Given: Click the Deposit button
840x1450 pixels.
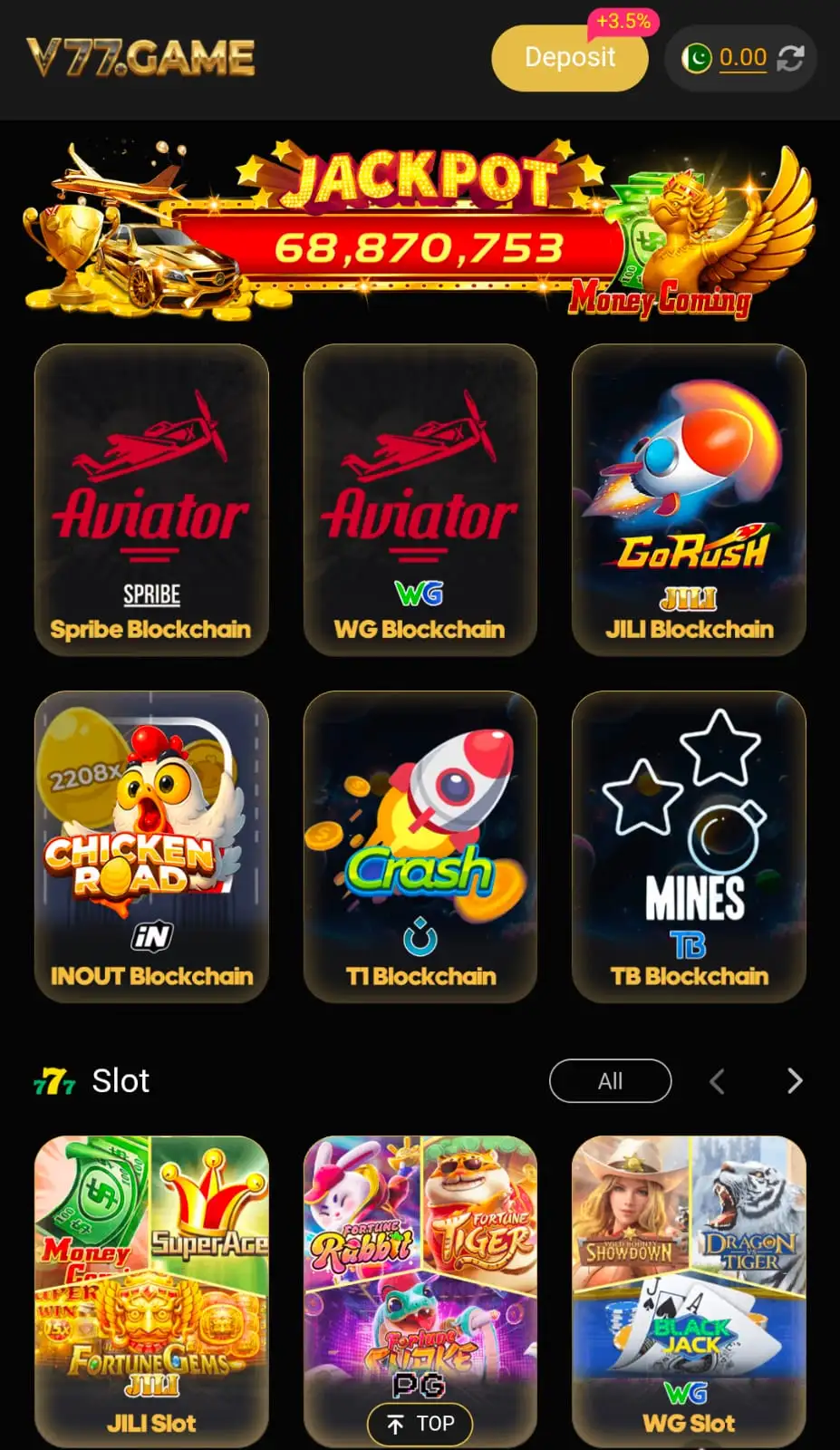Looking at the screenshot, I should click(x=568, y=58).
